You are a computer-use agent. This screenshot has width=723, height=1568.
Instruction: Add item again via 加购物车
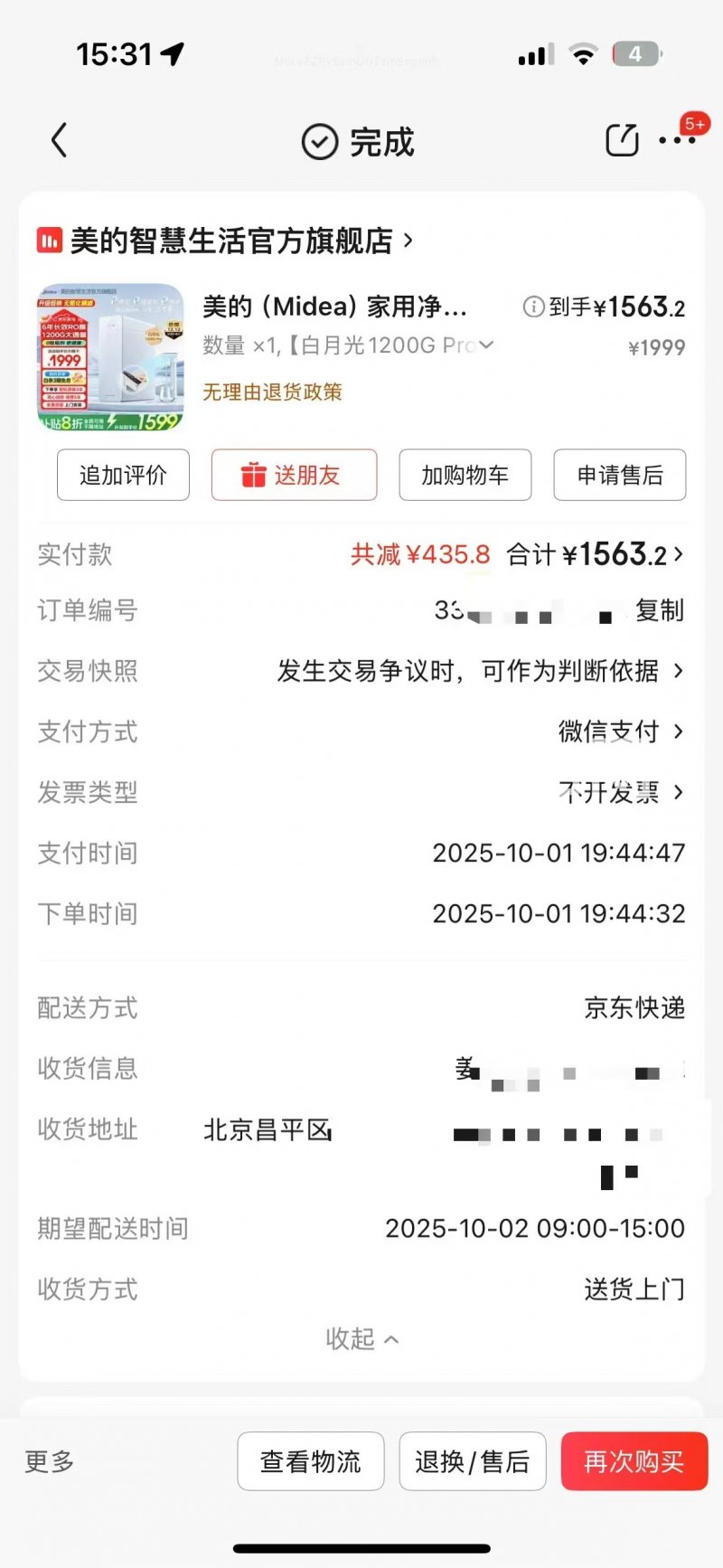(x=465, y=475)
